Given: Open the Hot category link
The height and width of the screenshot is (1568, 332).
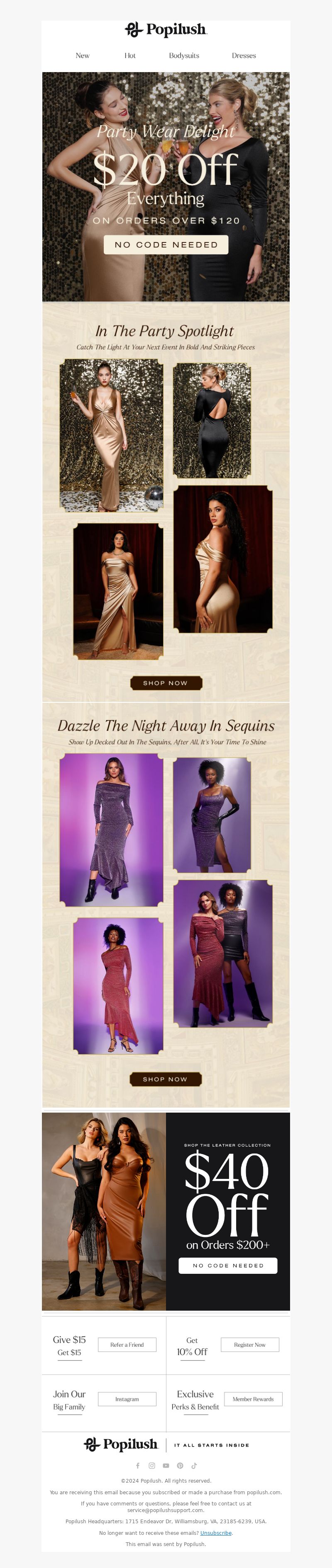Looking at the screenshot, I should (x=130, y=56).
